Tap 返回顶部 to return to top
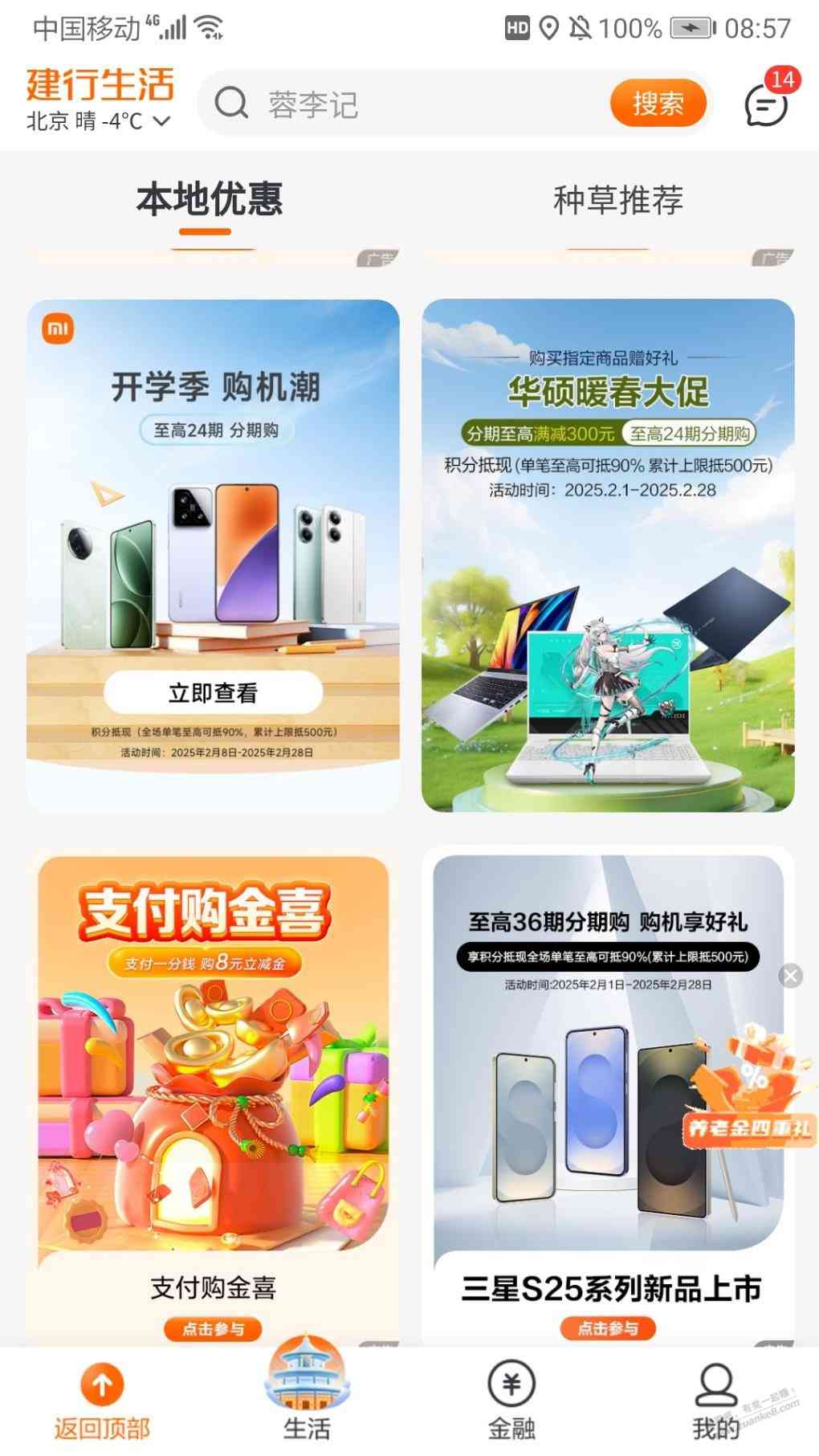This screenshot has width=819, height=1456. coord(102,1401)
